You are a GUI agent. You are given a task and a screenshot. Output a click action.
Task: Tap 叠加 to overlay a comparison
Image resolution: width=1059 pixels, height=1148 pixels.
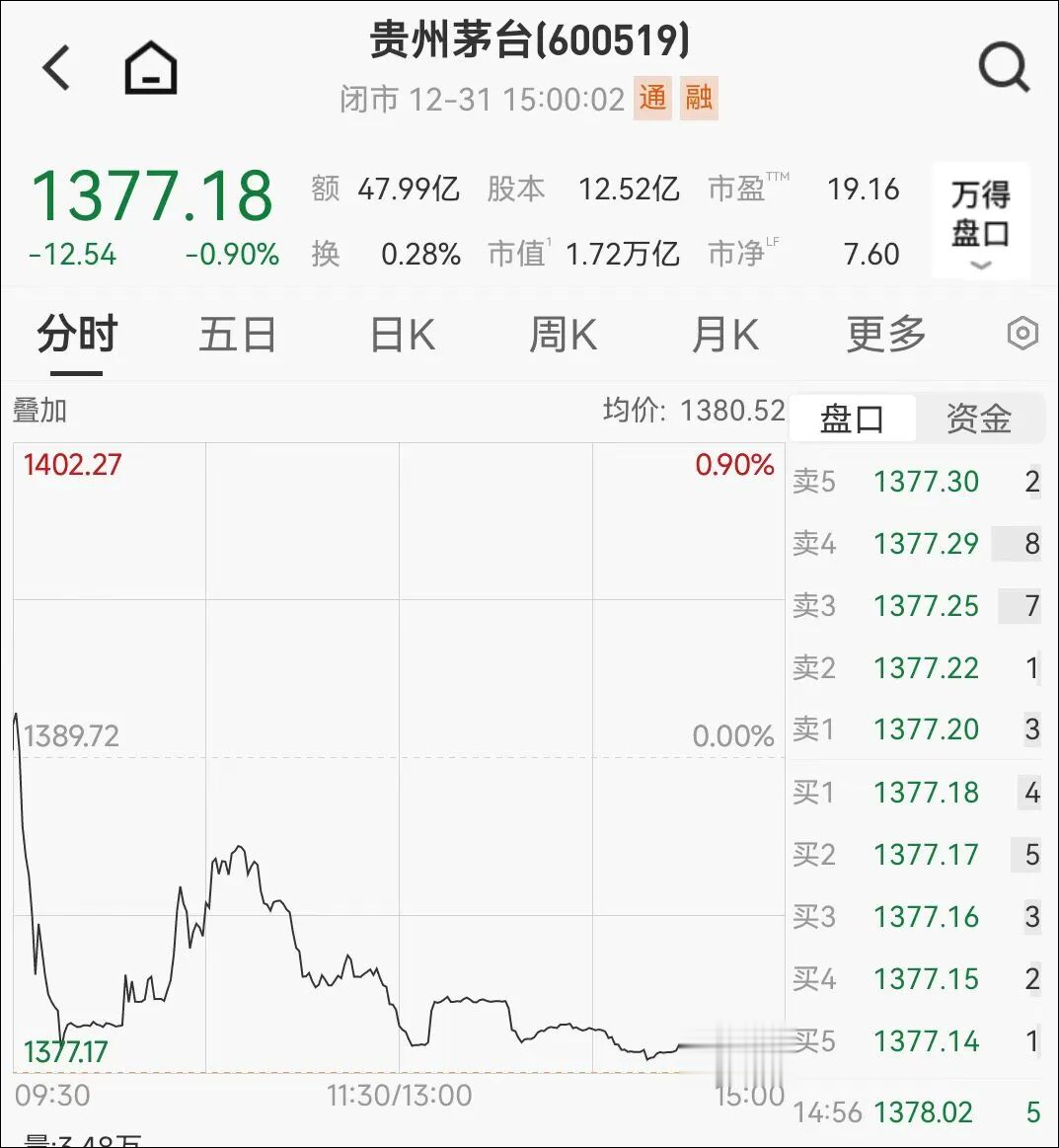click(40, 410)
